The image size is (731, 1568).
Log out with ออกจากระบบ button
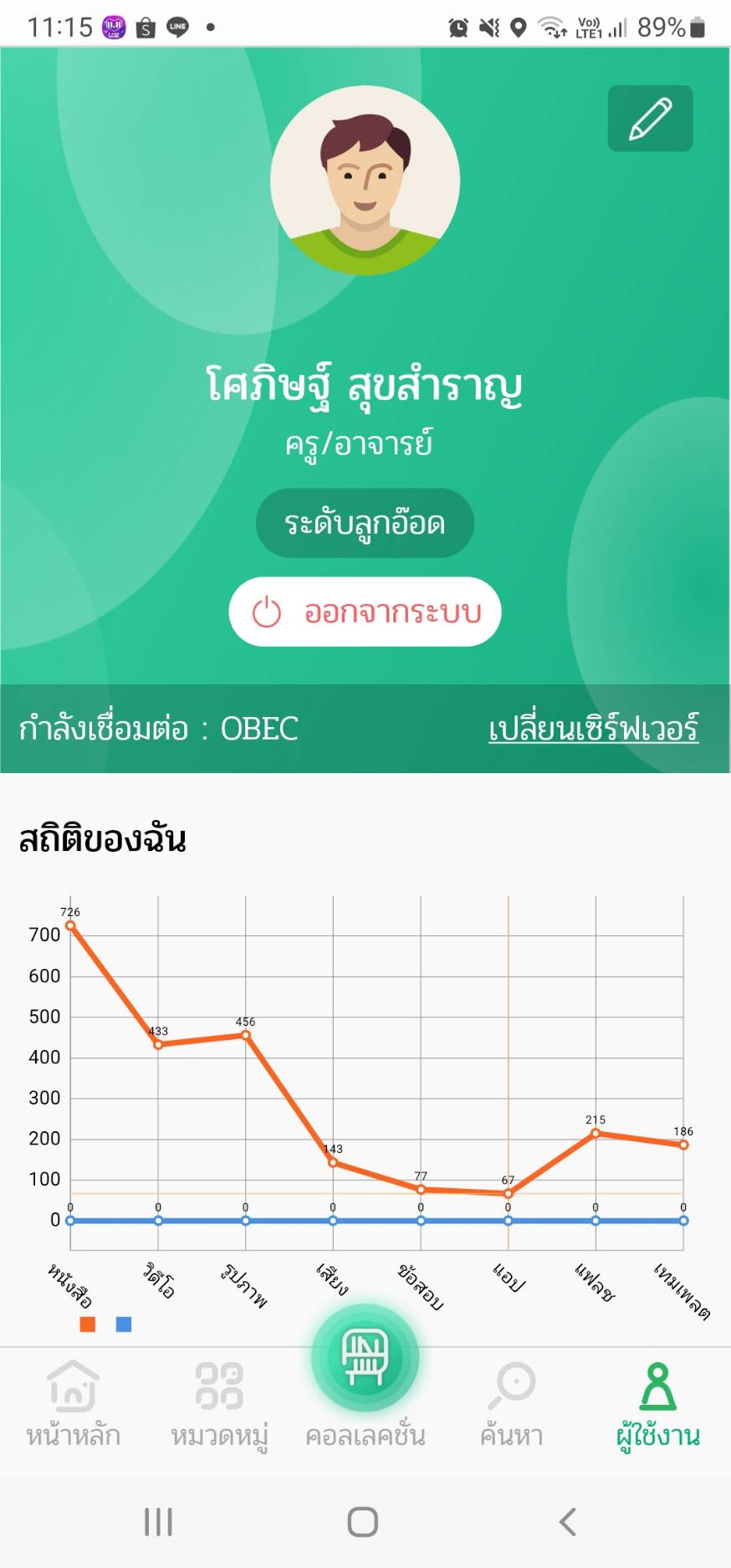[x=365, y=612]
